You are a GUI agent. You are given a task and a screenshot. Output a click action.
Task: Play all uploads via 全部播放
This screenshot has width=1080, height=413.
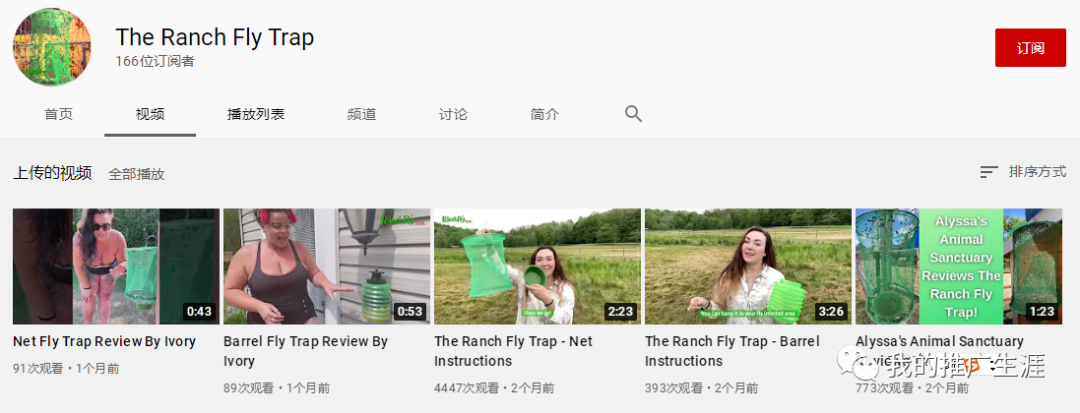pos(136,174)
